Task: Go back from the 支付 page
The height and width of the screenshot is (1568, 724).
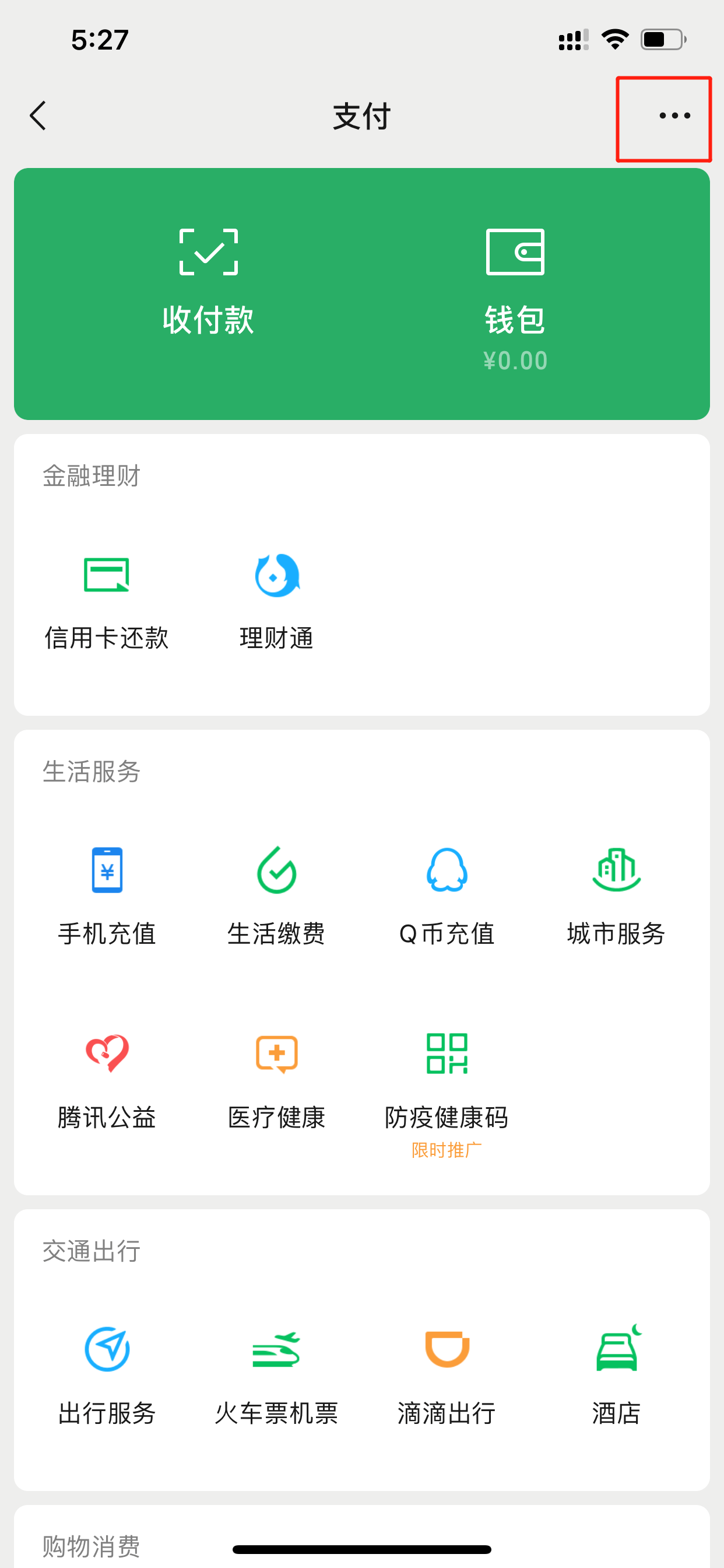Action: coord(38,116)
